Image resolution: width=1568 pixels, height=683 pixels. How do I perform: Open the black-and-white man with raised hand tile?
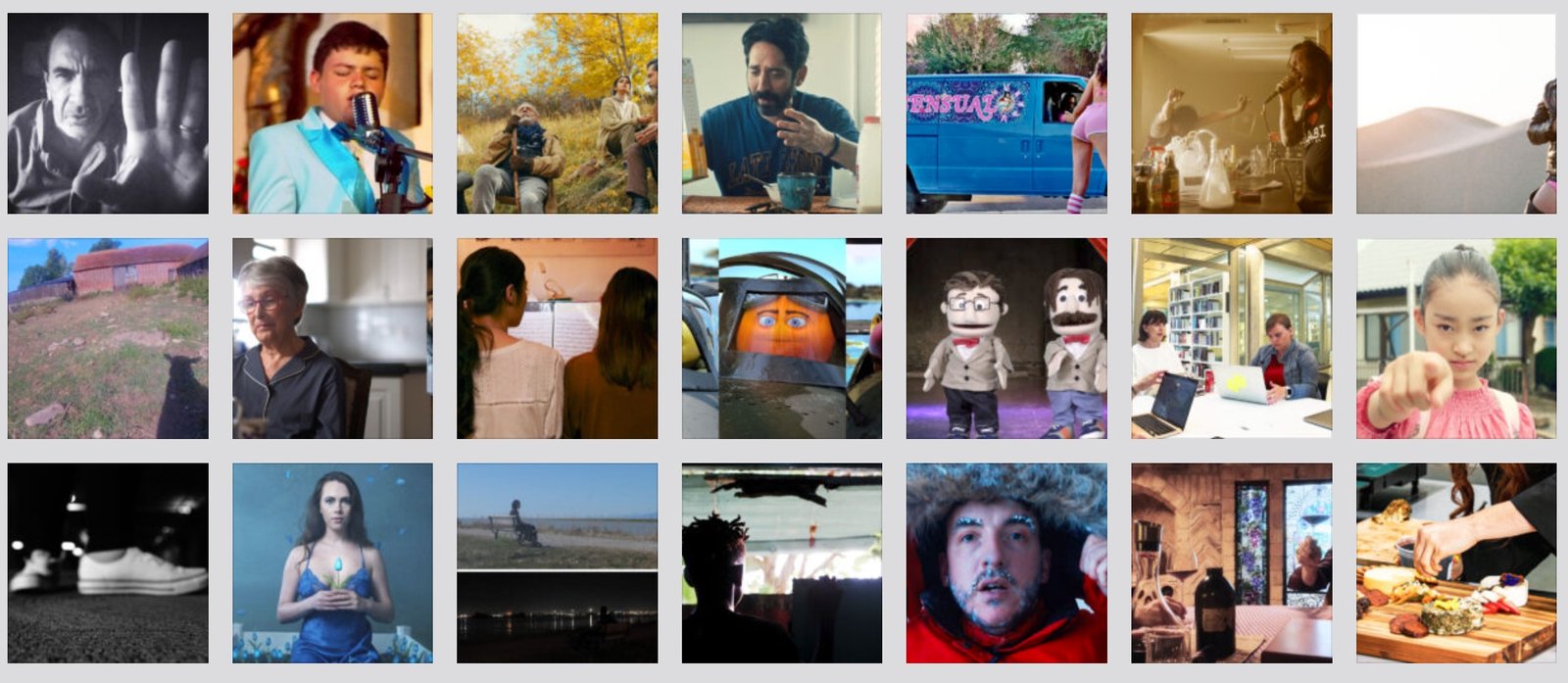[x=108, y=113]
